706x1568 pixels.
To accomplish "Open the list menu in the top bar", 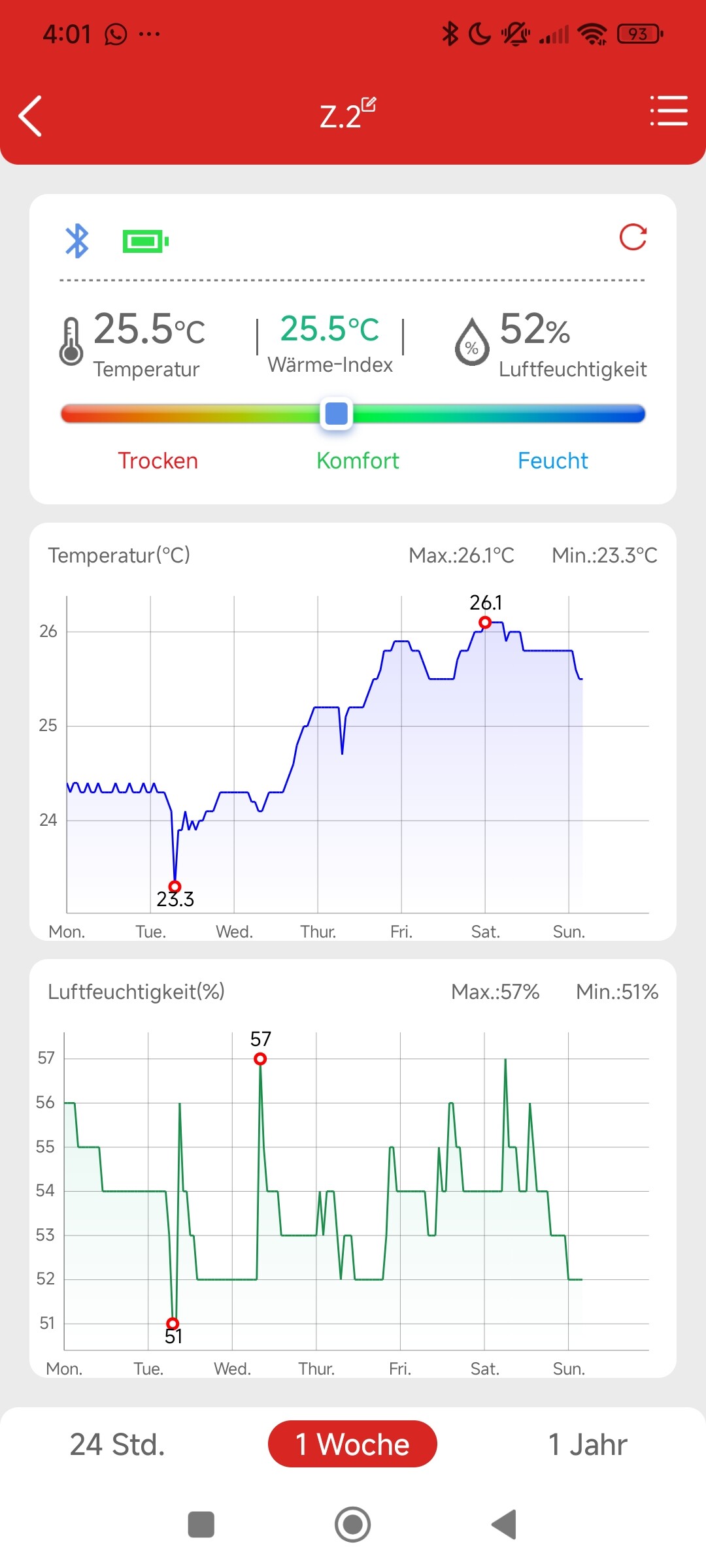I will [669, 110].
